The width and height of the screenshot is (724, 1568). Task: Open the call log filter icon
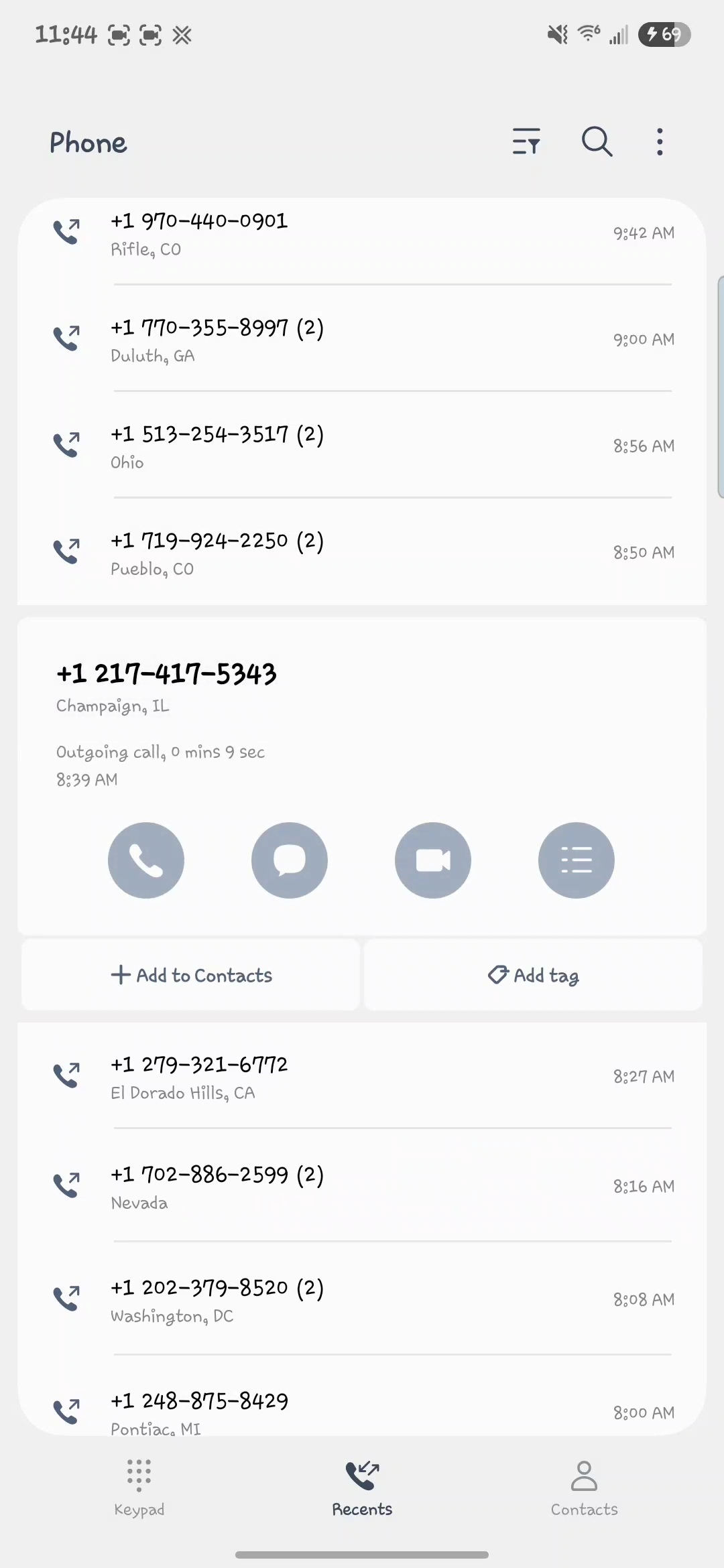[x=526, y=141]
